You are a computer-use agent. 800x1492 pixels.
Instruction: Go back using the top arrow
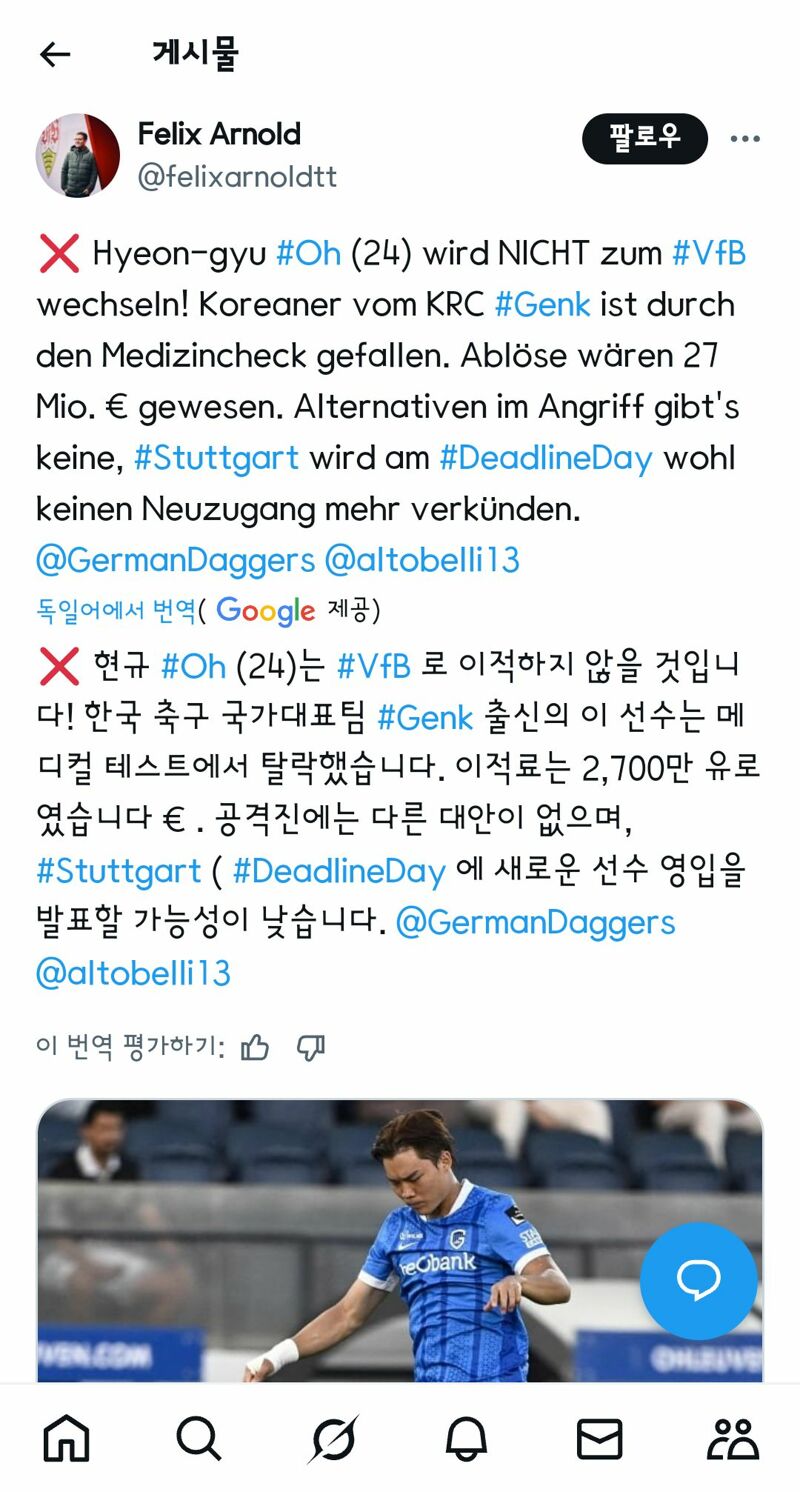pyautogui.click(x=55, y=54)
